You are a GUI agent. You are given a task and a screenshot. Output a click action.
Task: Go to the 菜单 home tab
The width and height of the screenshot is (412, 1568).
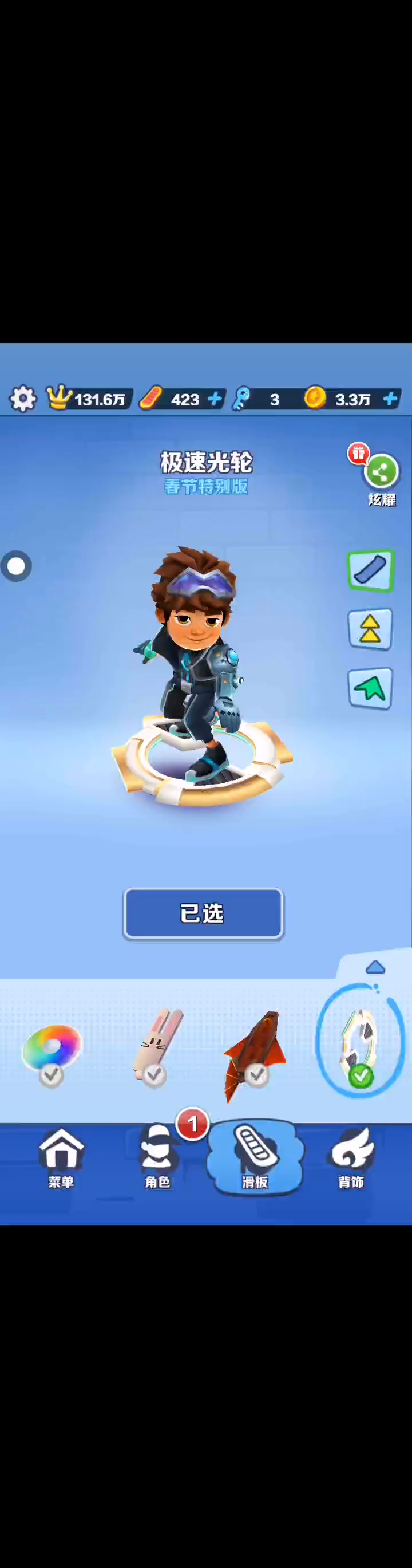61,1157
